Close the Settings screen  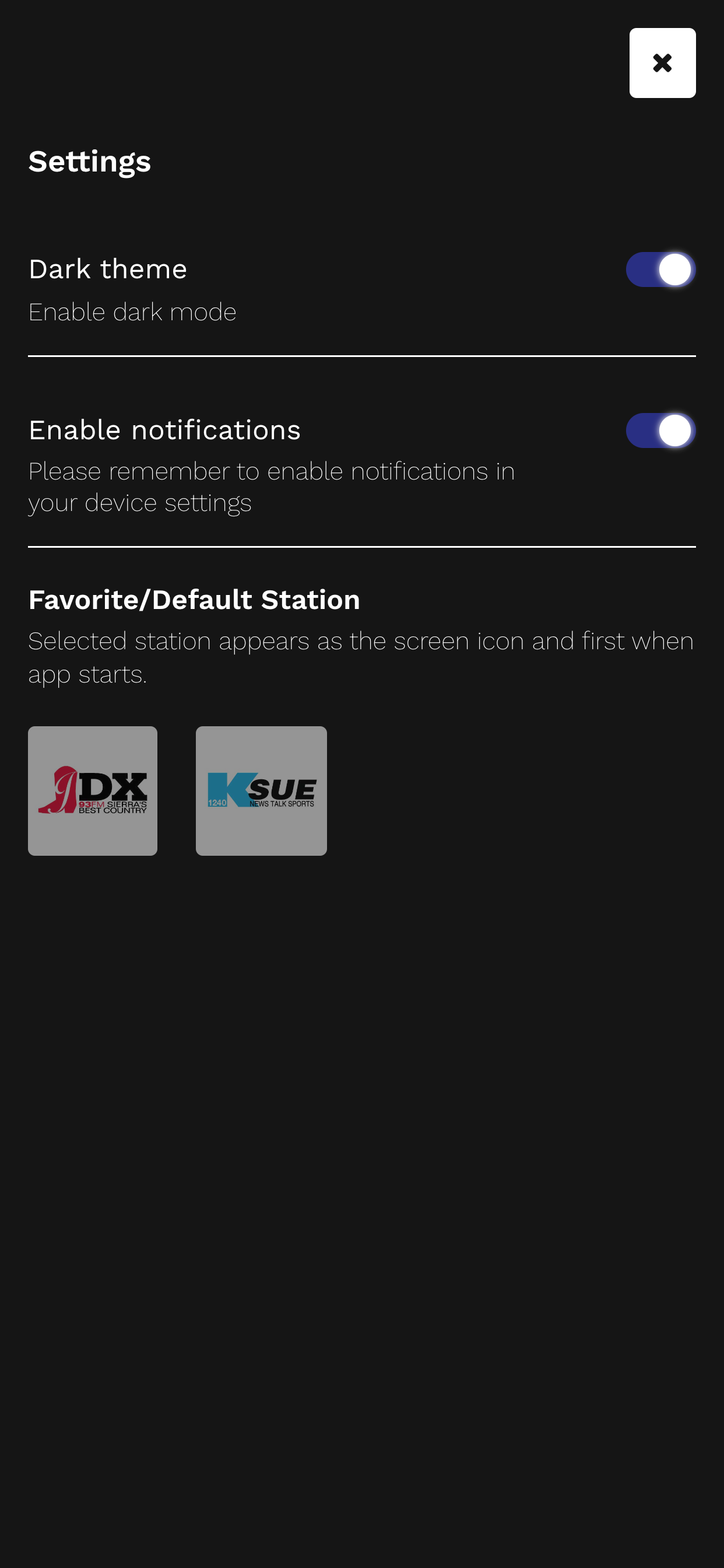662,62
